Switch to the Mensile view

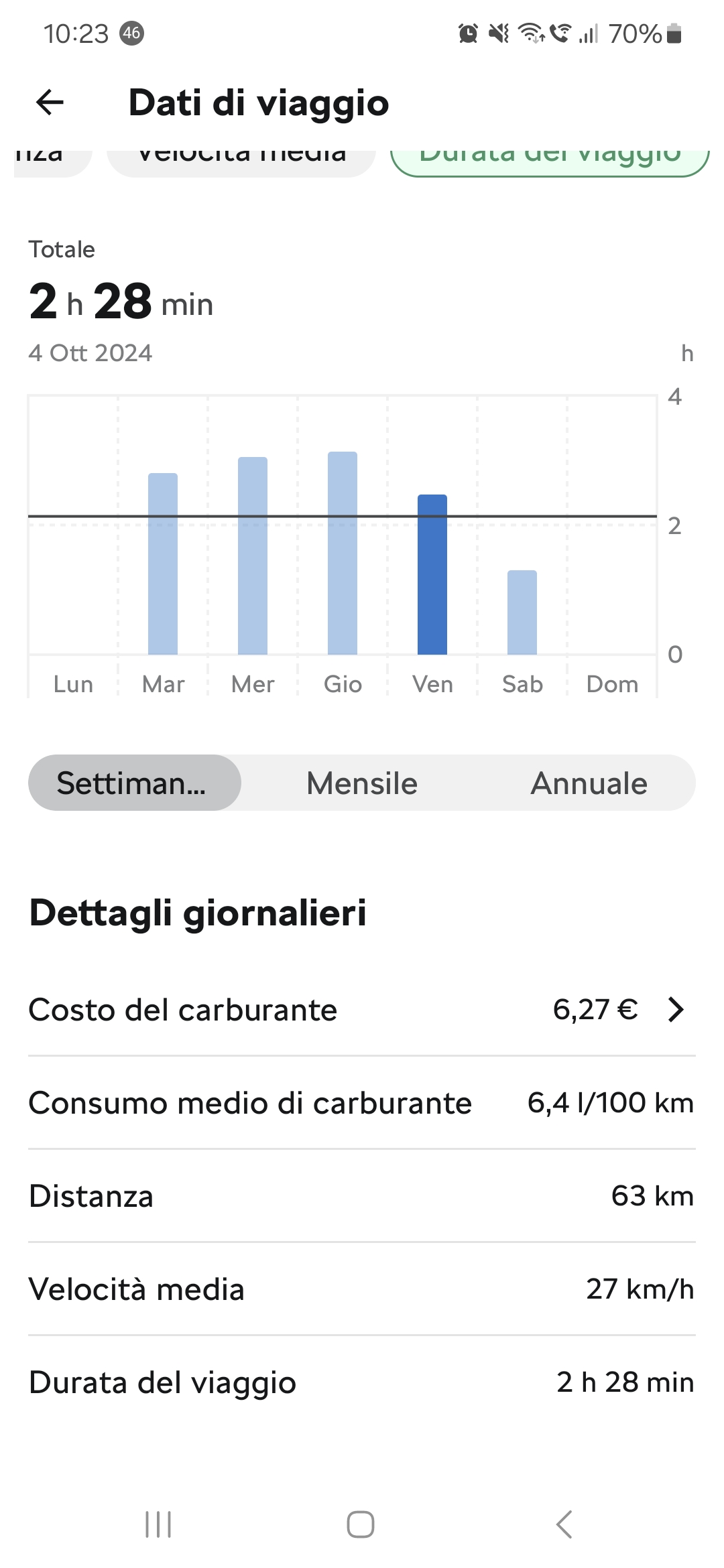(x=362, y=783)
